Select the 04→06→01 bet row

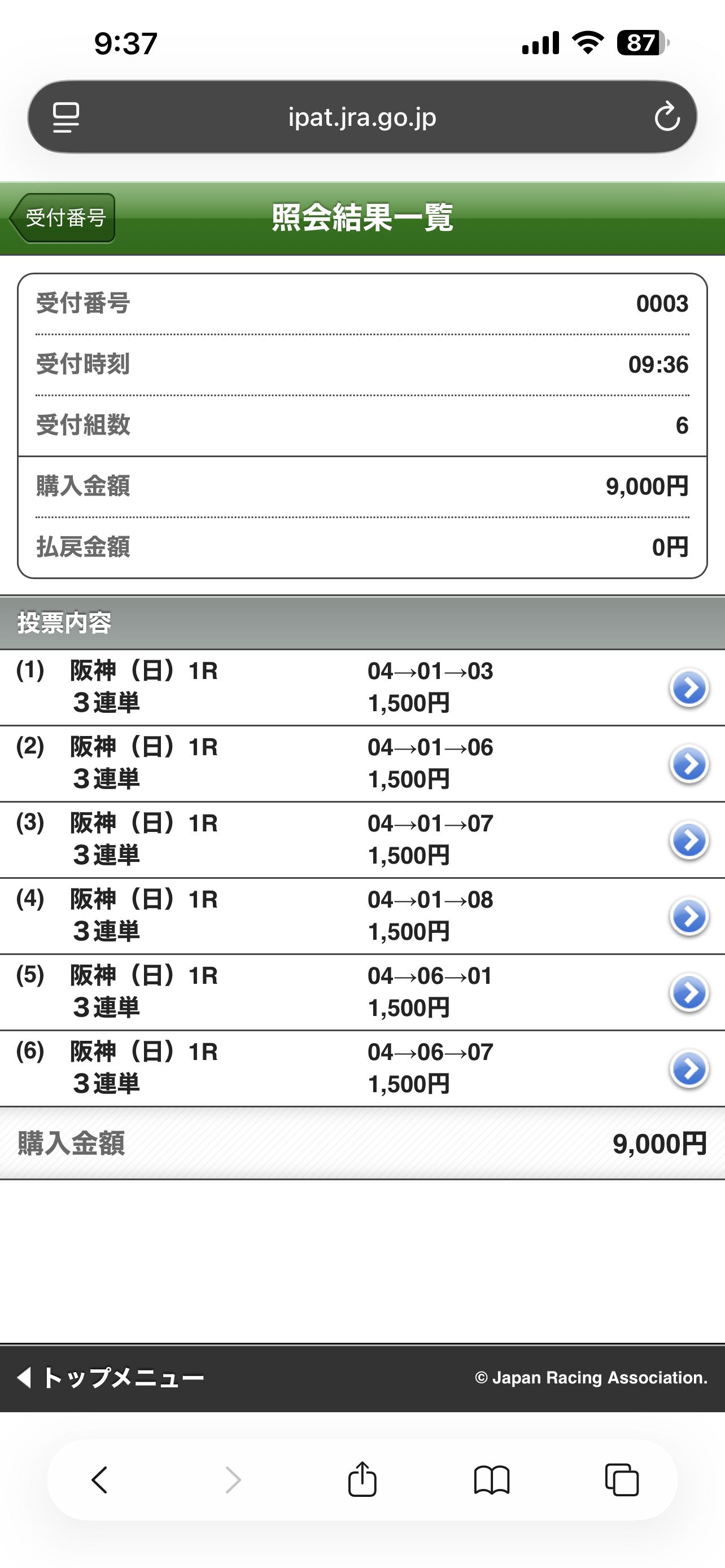click(688, 992)
